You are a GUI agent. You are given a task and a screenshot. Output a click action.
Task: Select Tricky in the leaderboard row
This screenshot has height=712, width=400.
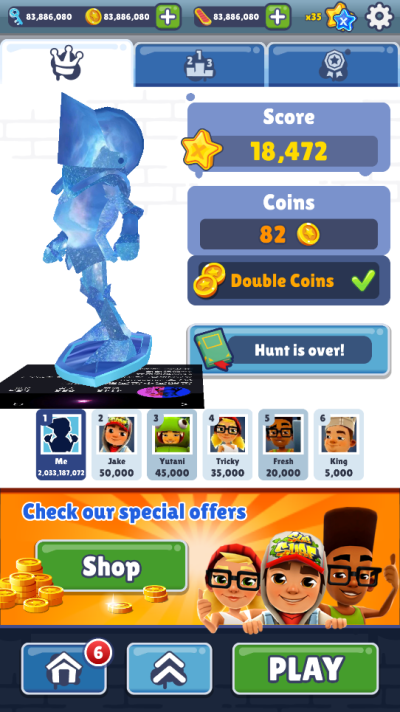point(227,445)
